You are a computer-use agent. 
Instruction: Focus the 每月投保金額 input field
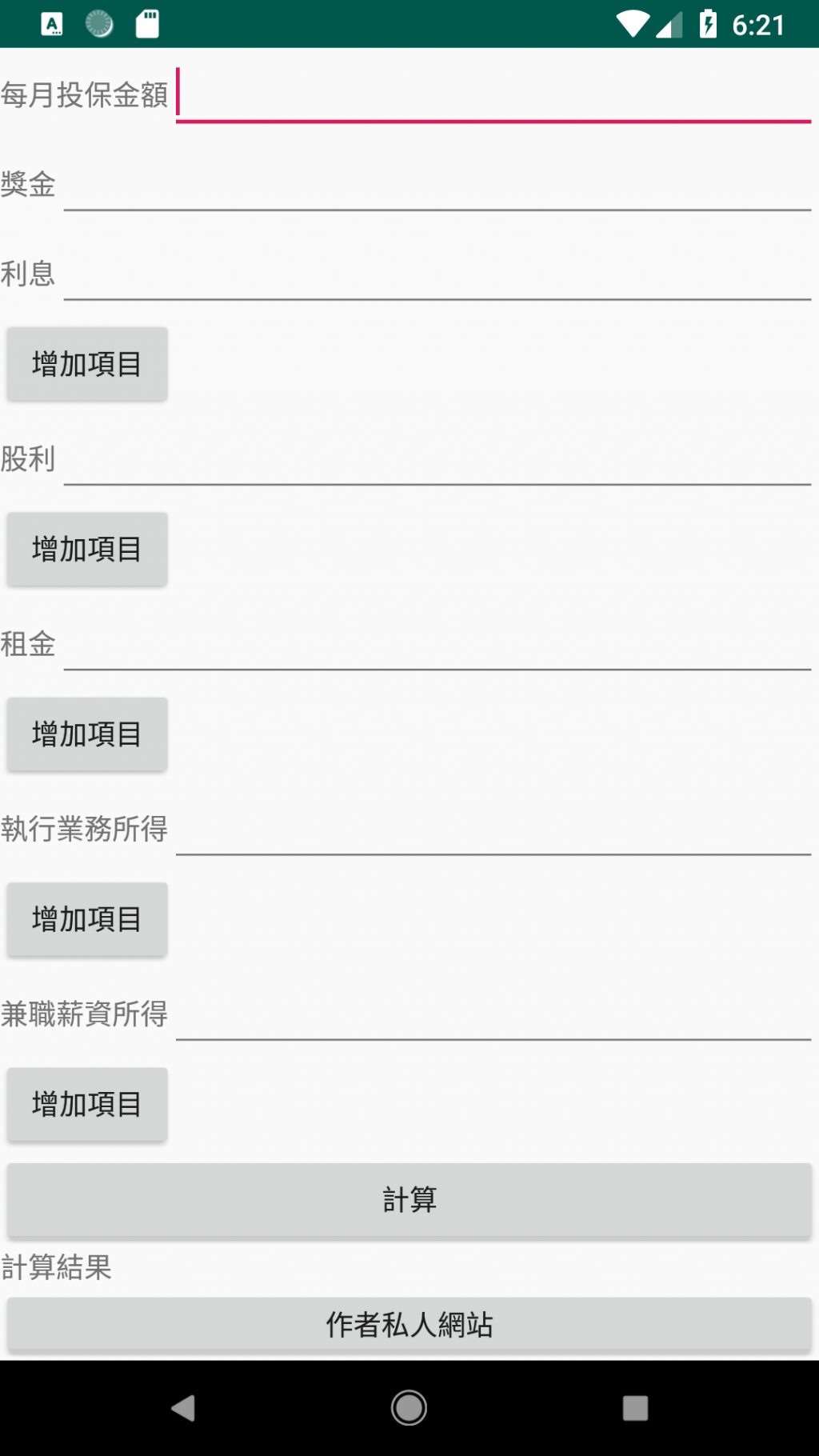493,94
